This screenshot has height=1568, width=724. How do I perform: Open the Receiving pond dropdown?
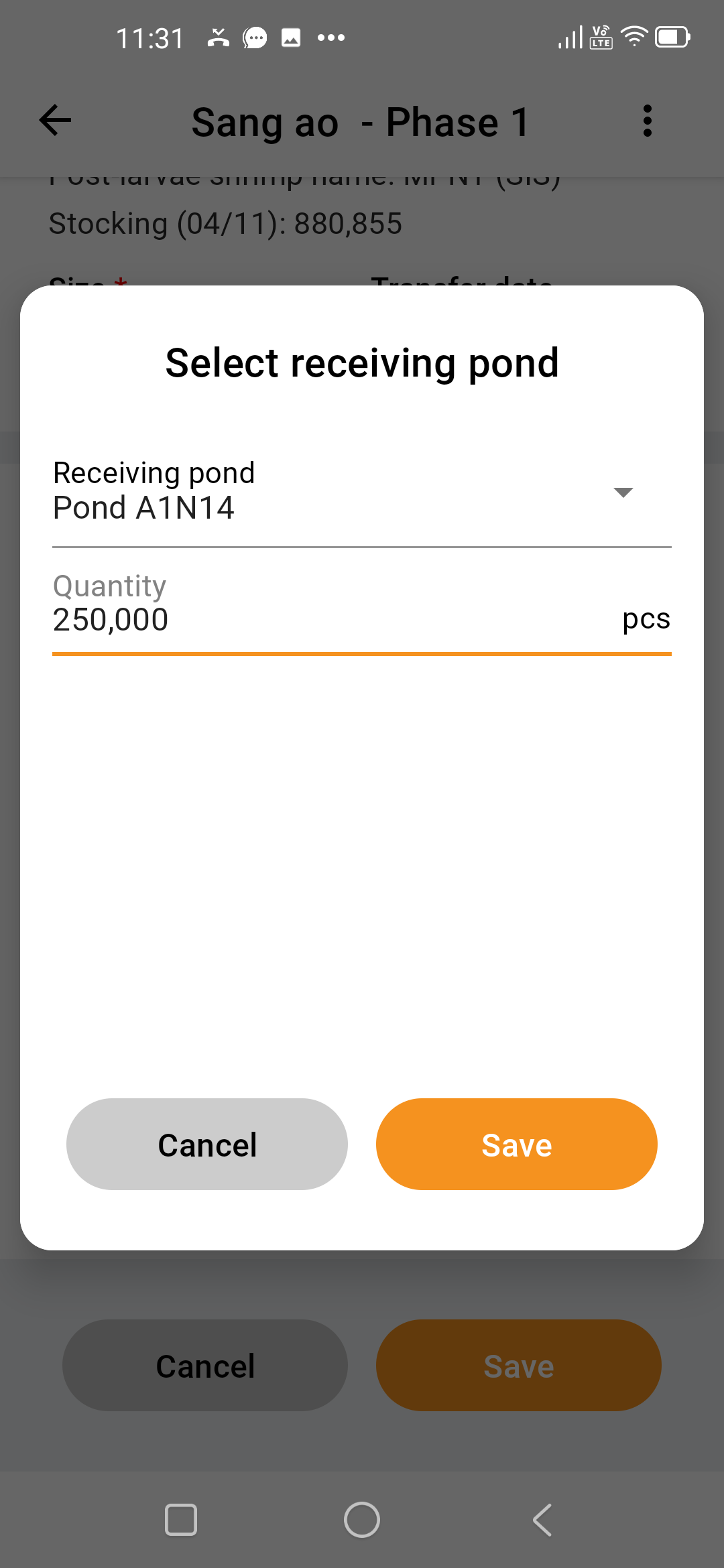(x=362, y=493)
